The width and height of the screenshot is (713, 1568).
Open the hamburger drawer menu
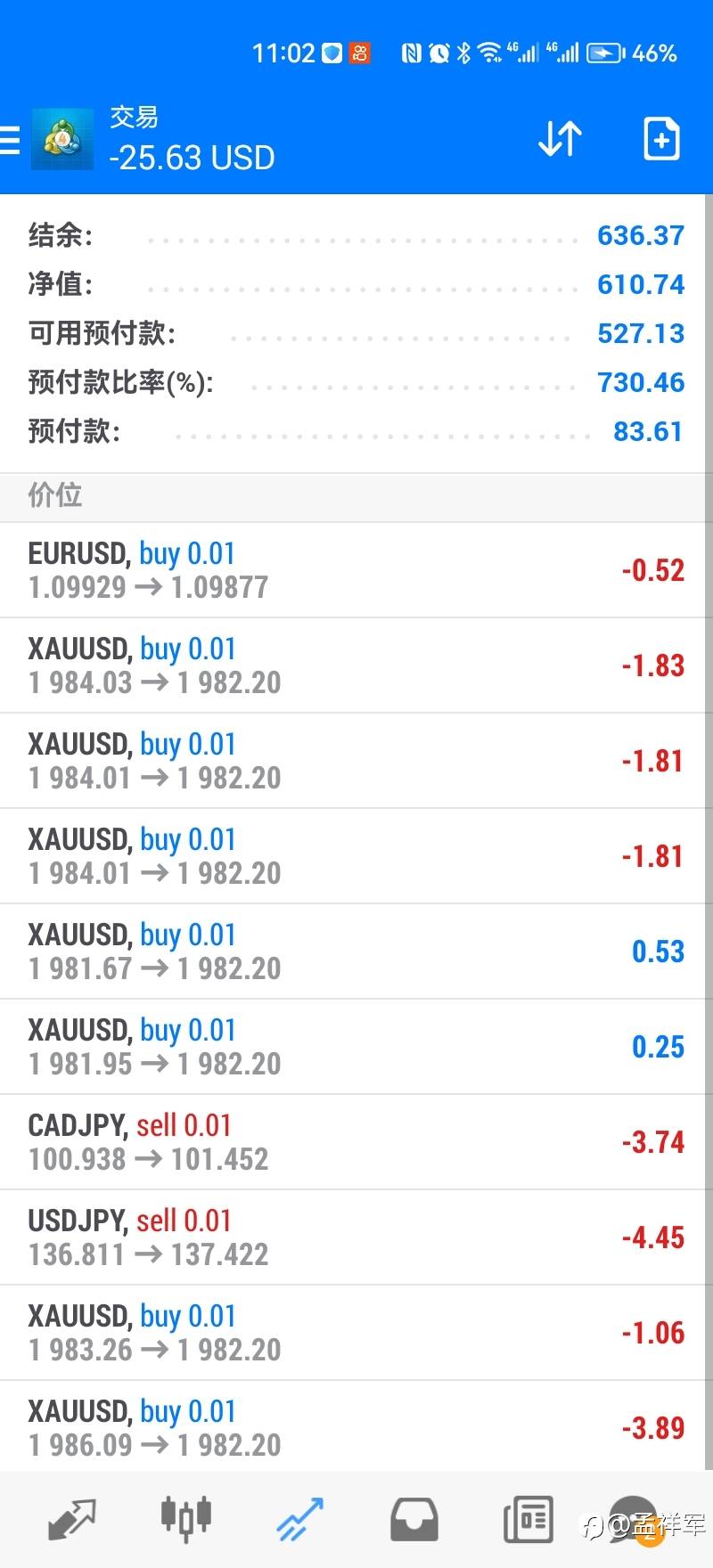coord(11,140)
